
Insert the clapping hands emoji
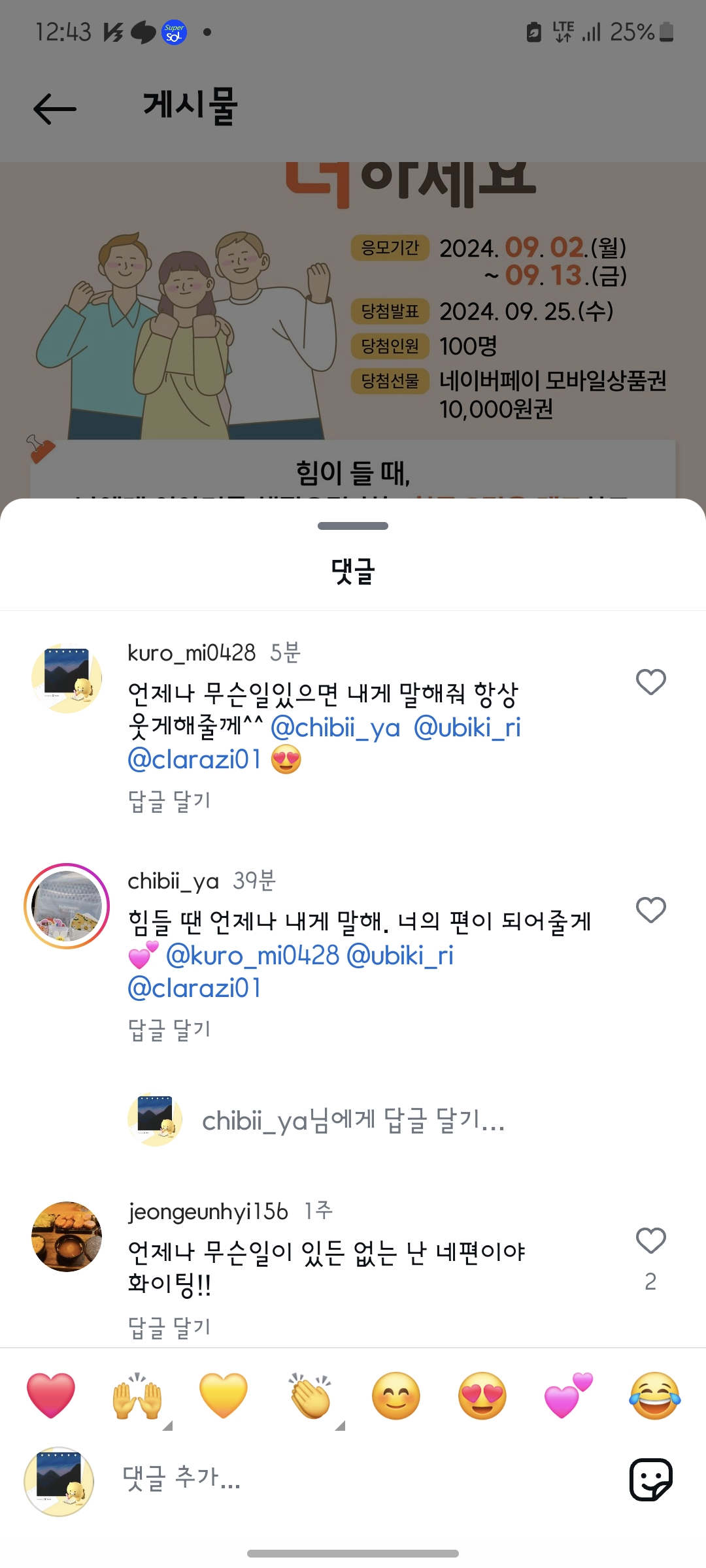(x=310, y=1396)
